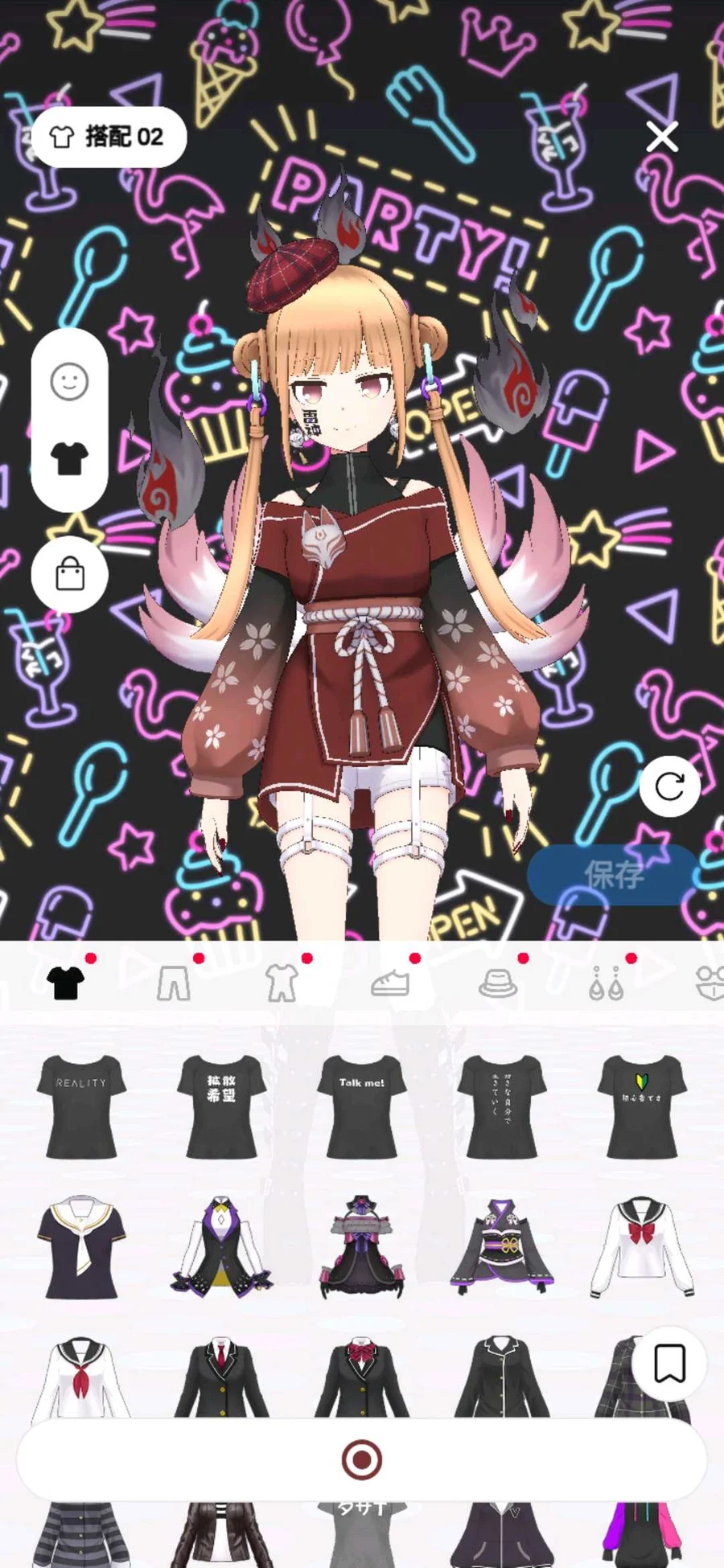Close the avatar outfit editor

tap(662, 137)
